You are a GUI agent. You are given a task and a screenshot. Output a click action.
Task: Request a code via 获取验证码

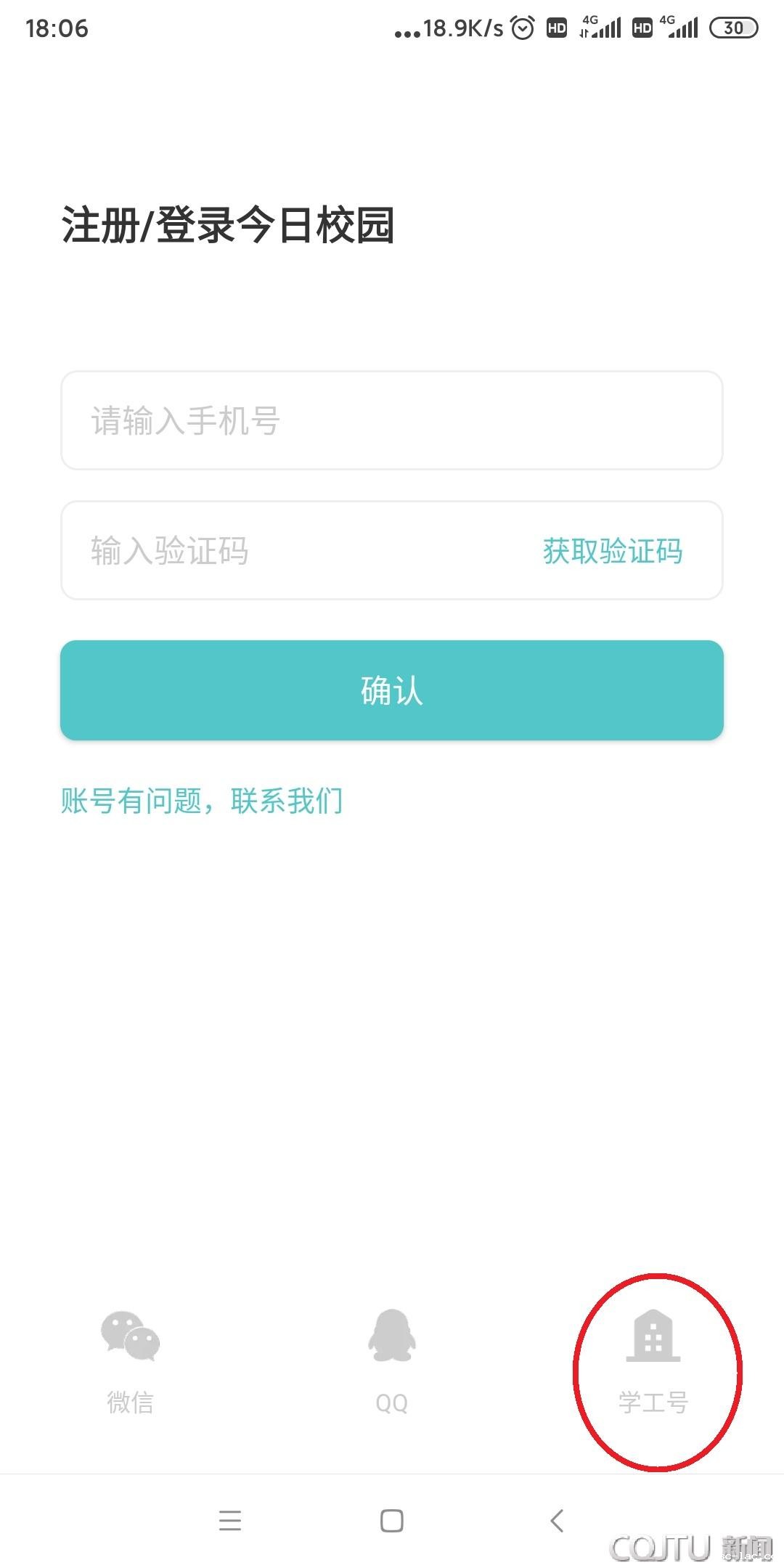[x=613, y=552]
